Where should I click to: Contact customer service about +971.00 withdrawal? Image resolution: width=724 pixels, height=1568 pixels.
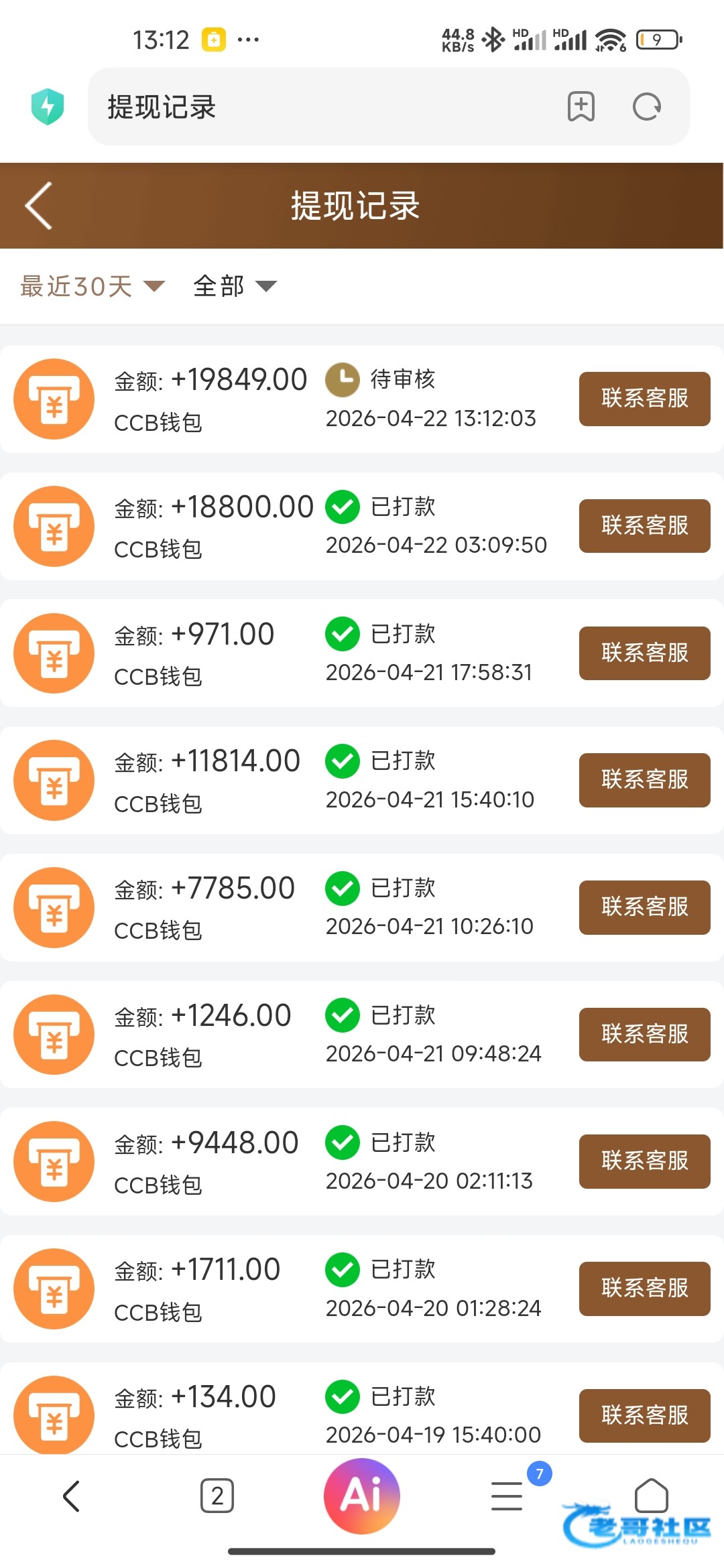[644, 653]
